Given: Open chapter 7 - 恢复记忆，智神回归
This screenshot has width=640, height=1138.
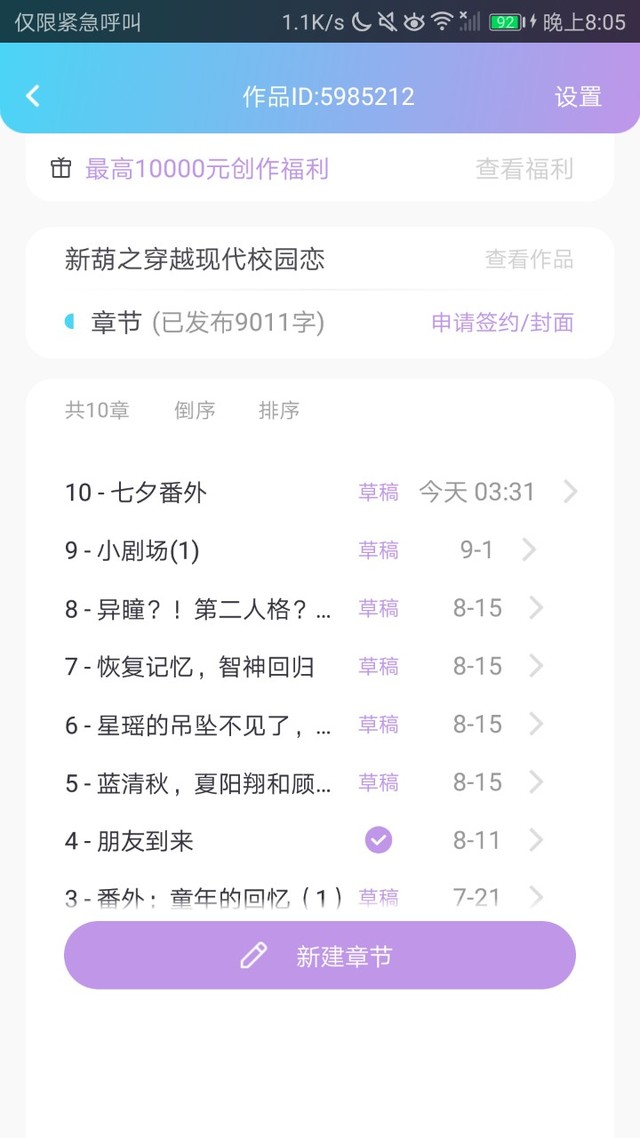Looking at the screenshot, I should pyautogui.click(x=321, y=666).
